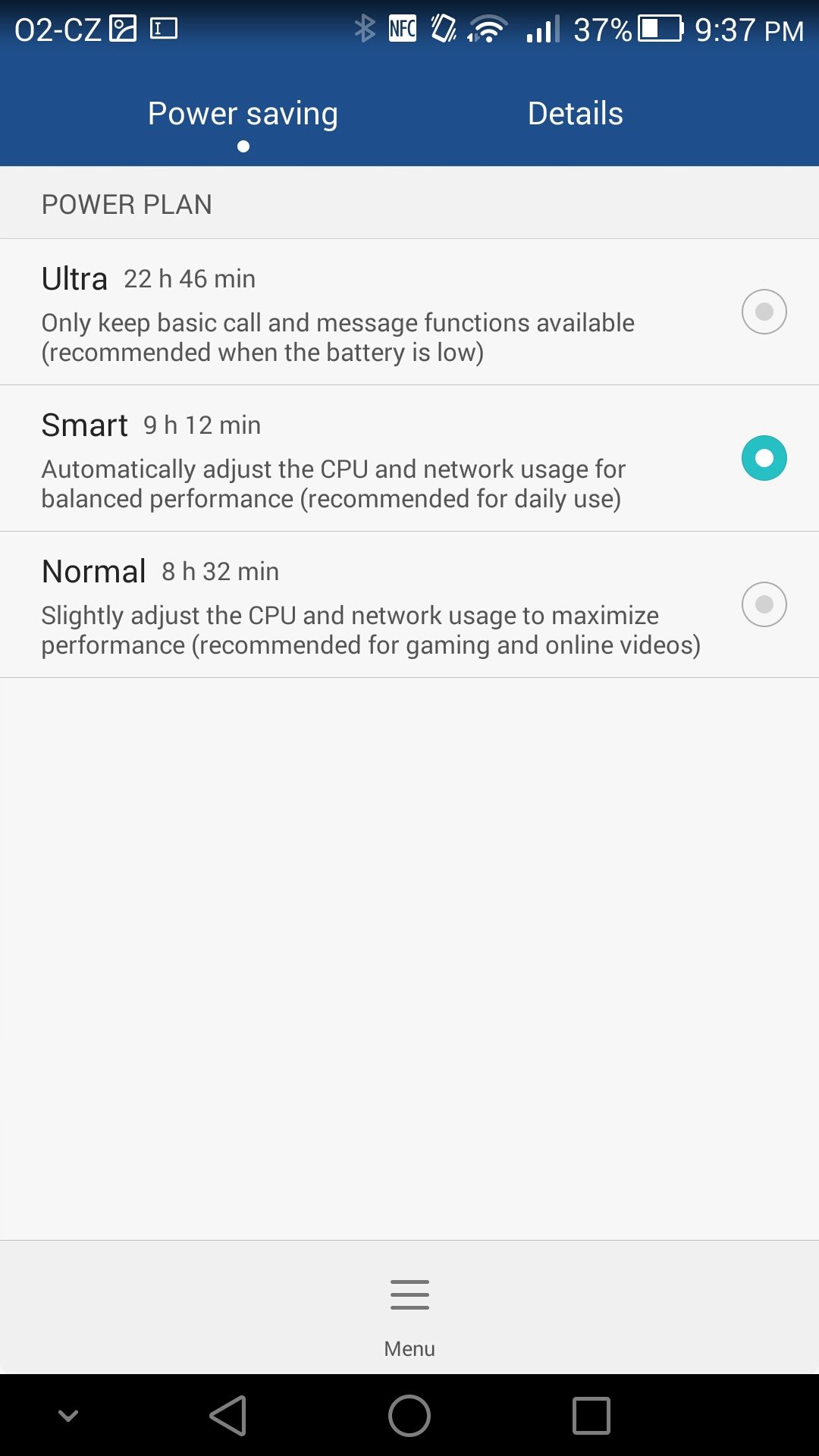This screenshot has height=1456, width=819.
Task: Open recent apps
Action: pyautogui.click(x=591, y=1416)
